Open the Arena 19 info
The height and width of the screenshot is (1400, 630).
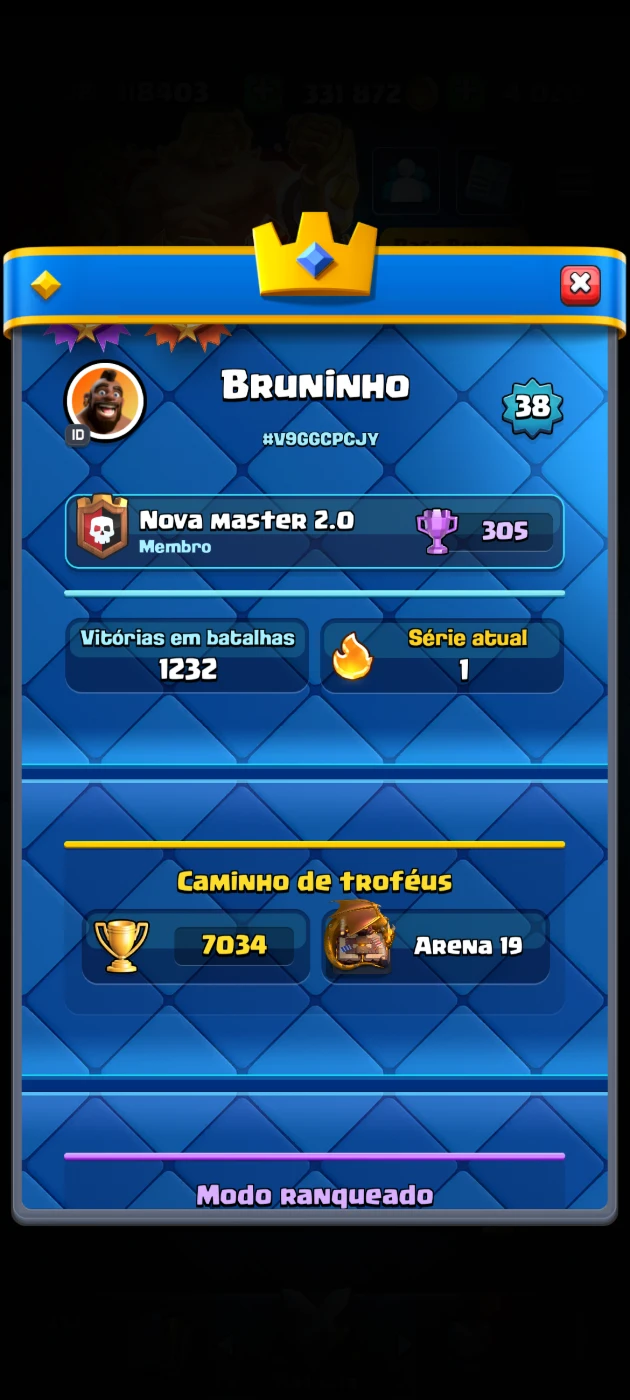pyautogui.click(x=436, y=946)
